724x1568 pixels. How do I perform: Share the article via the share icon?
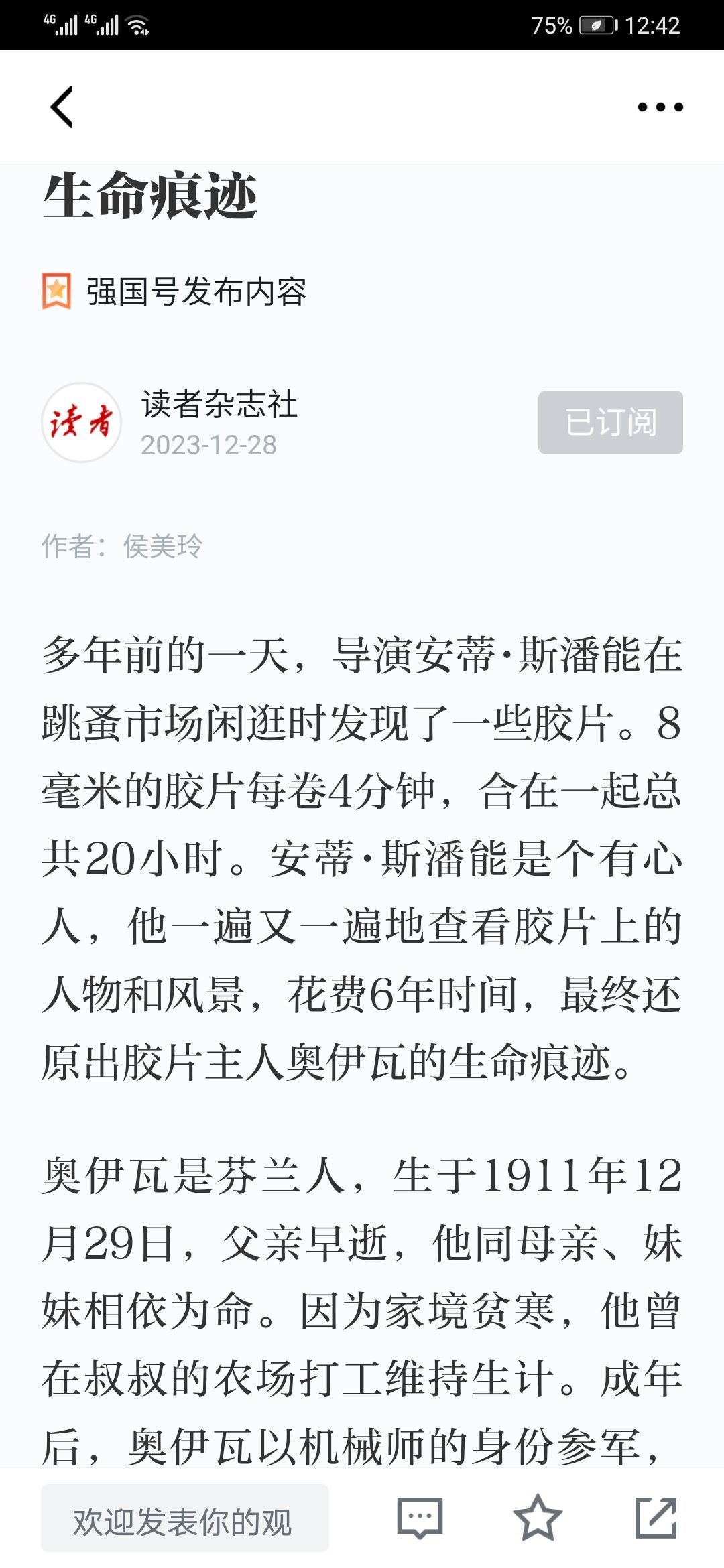point(656,1518)
